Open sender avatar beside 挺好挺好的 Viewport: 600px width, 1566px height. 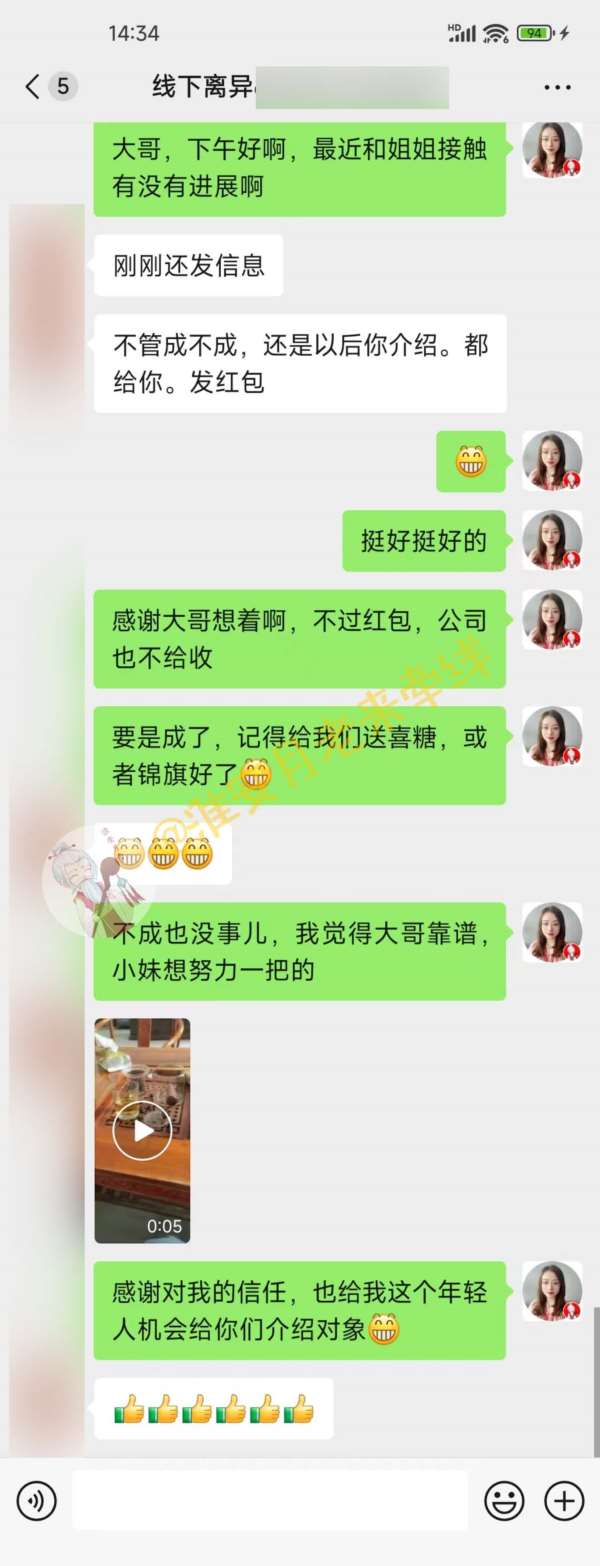click(x=552, y=540)
